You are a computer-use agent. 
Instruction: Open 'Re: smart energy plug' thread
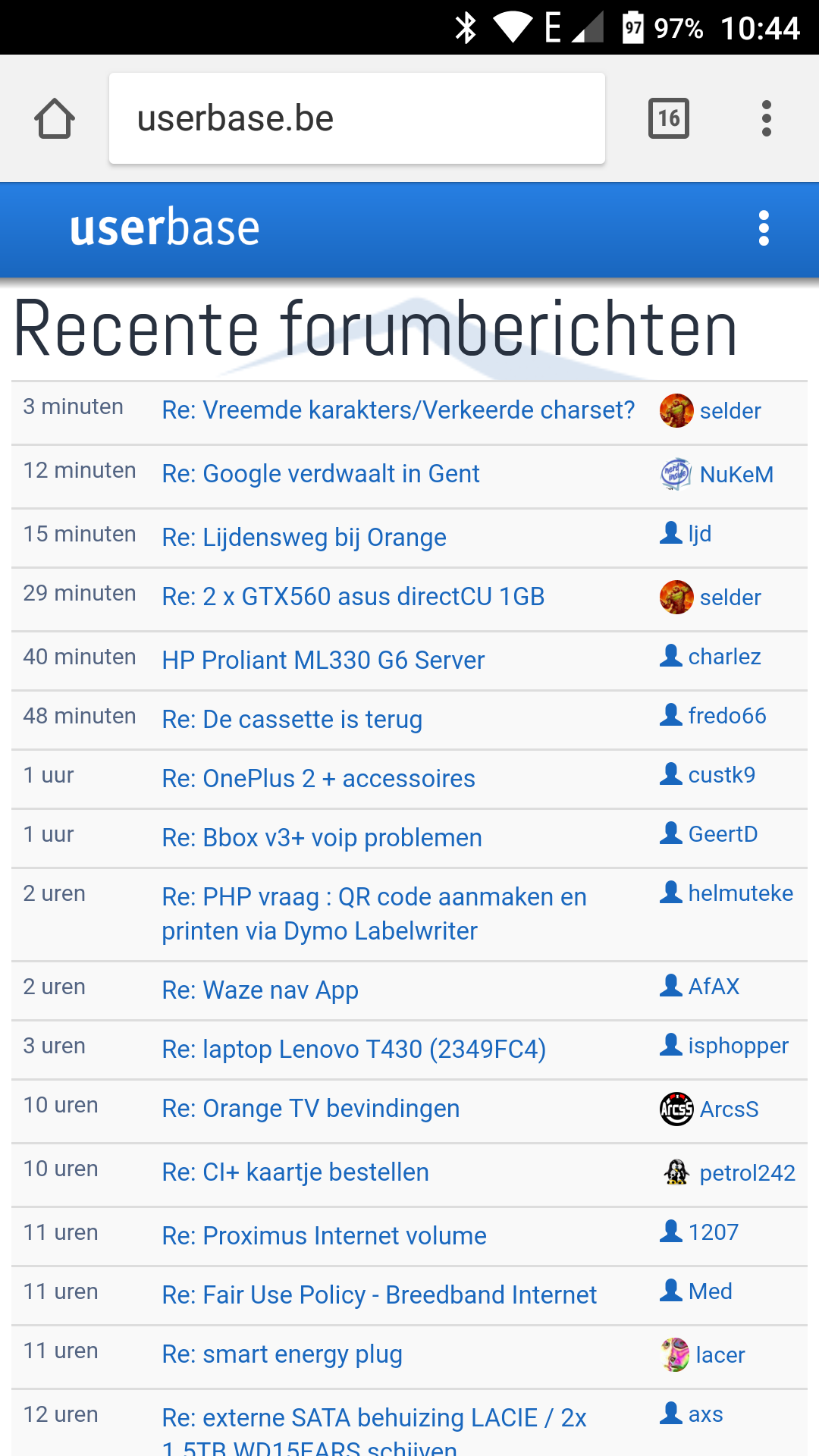282,1354
